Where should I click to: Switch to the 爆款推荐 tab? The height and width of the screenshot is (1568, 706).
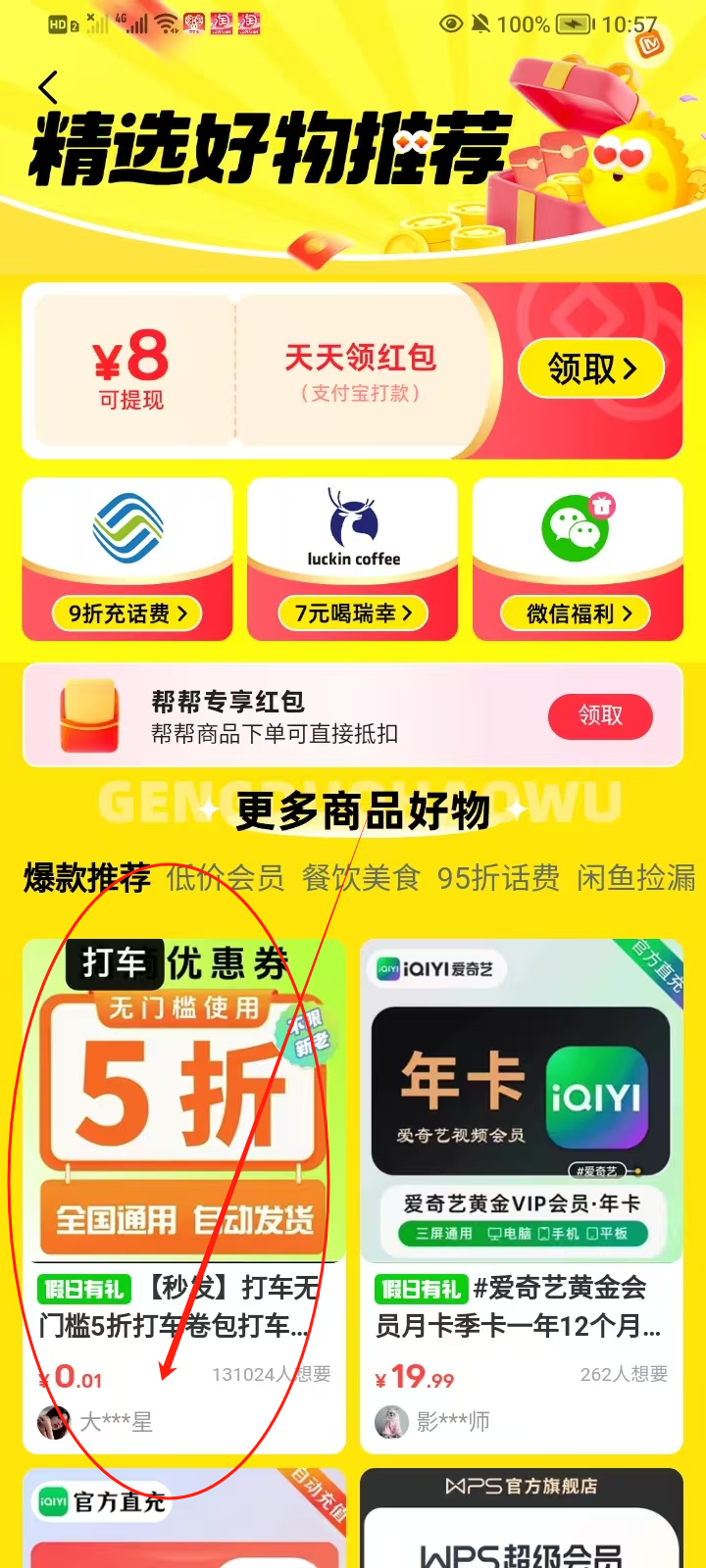pyautogui.click(x=87, y=878)
